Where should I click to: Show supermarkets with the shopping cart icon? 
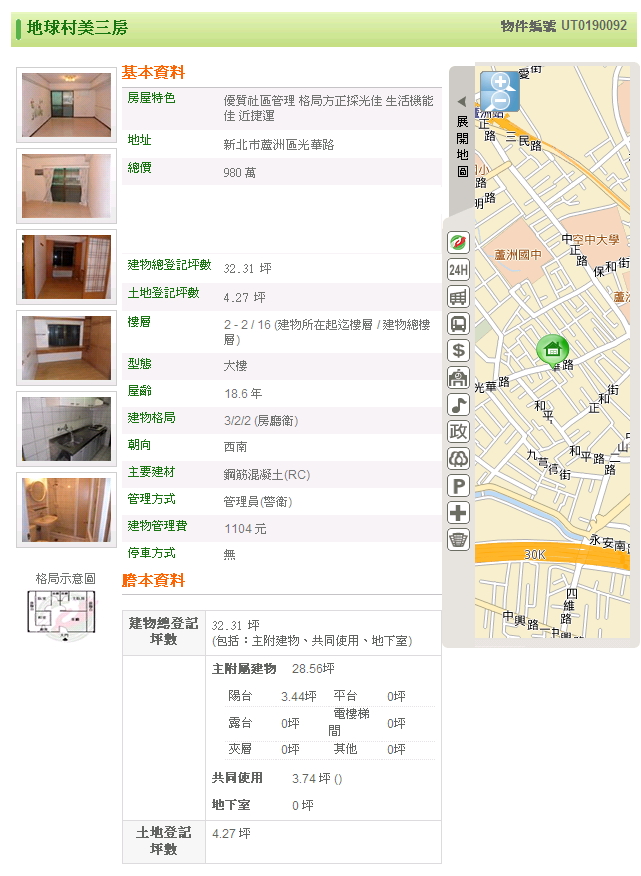coord(458,297)
